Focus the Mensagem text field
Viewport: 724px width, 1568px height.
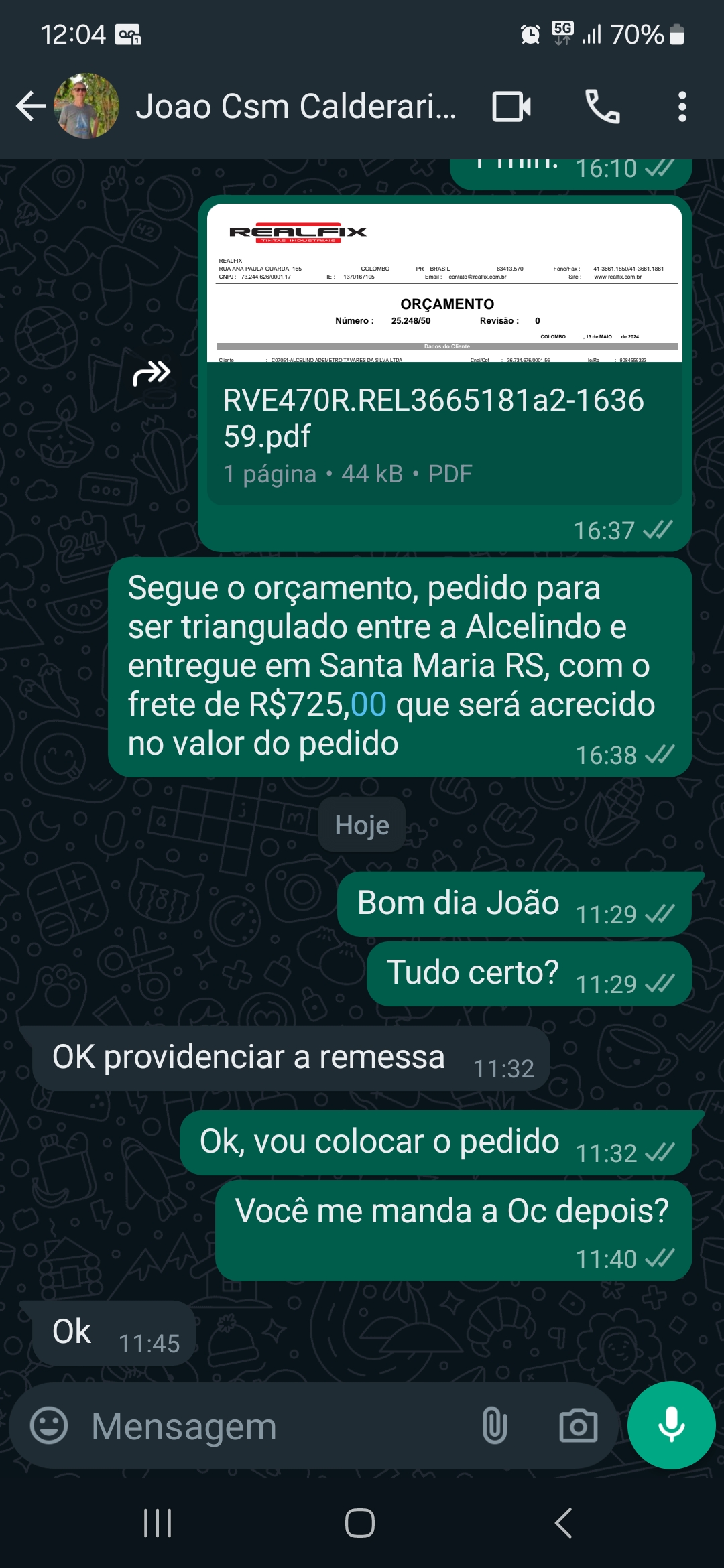[268, 1427]
